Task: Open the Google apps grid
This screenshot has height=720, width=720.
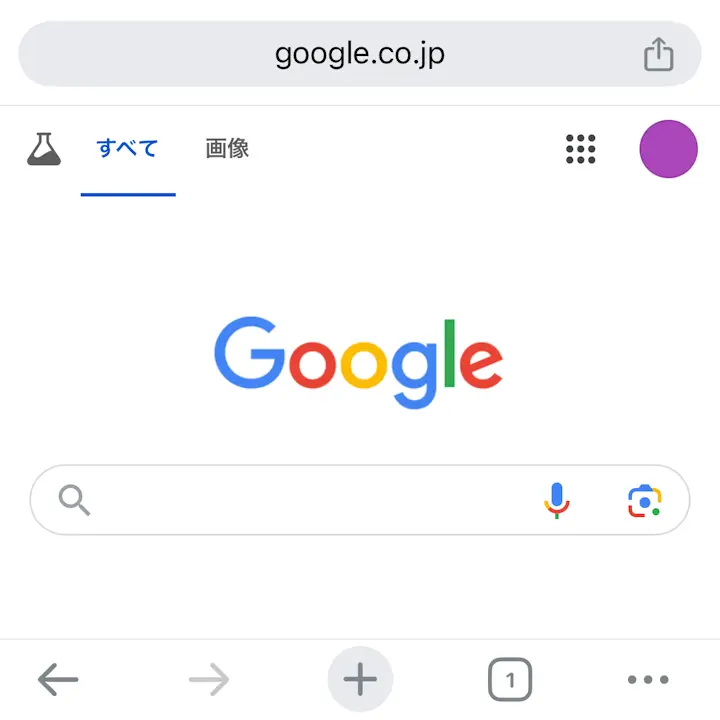Action: (x=581, y=149)
